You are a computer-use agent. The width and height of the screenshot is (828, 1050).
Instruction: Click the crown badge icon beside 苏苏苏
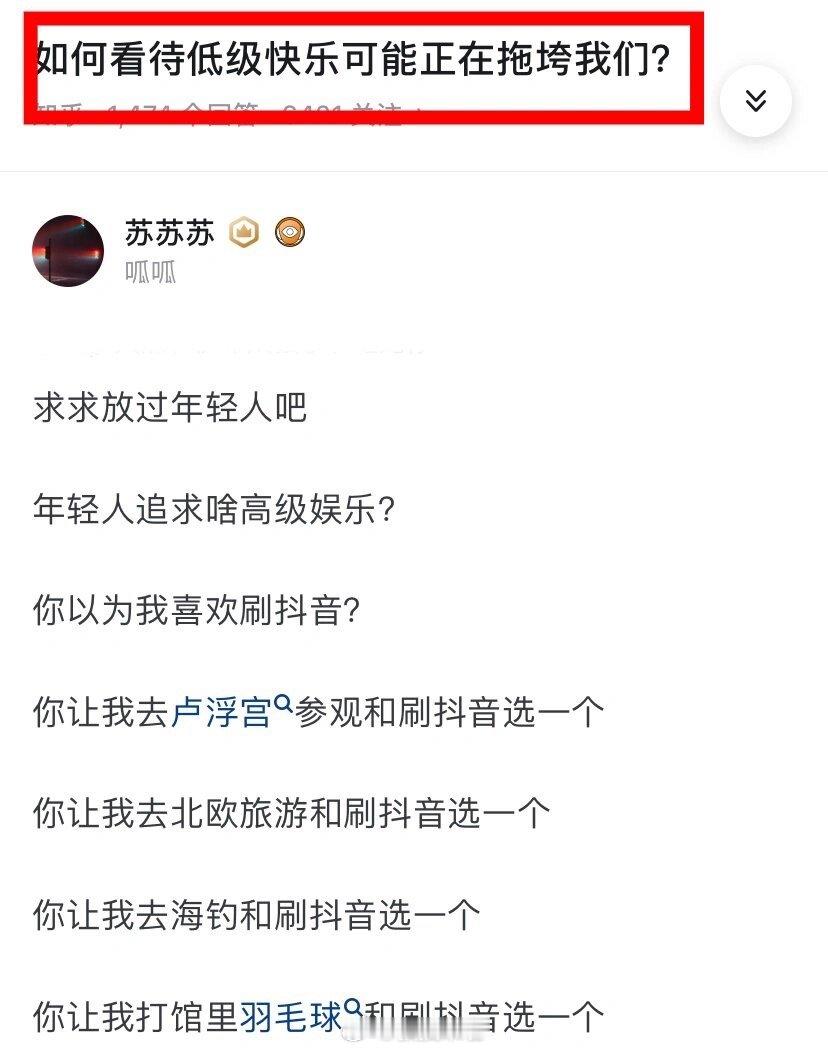coord(243,231)
